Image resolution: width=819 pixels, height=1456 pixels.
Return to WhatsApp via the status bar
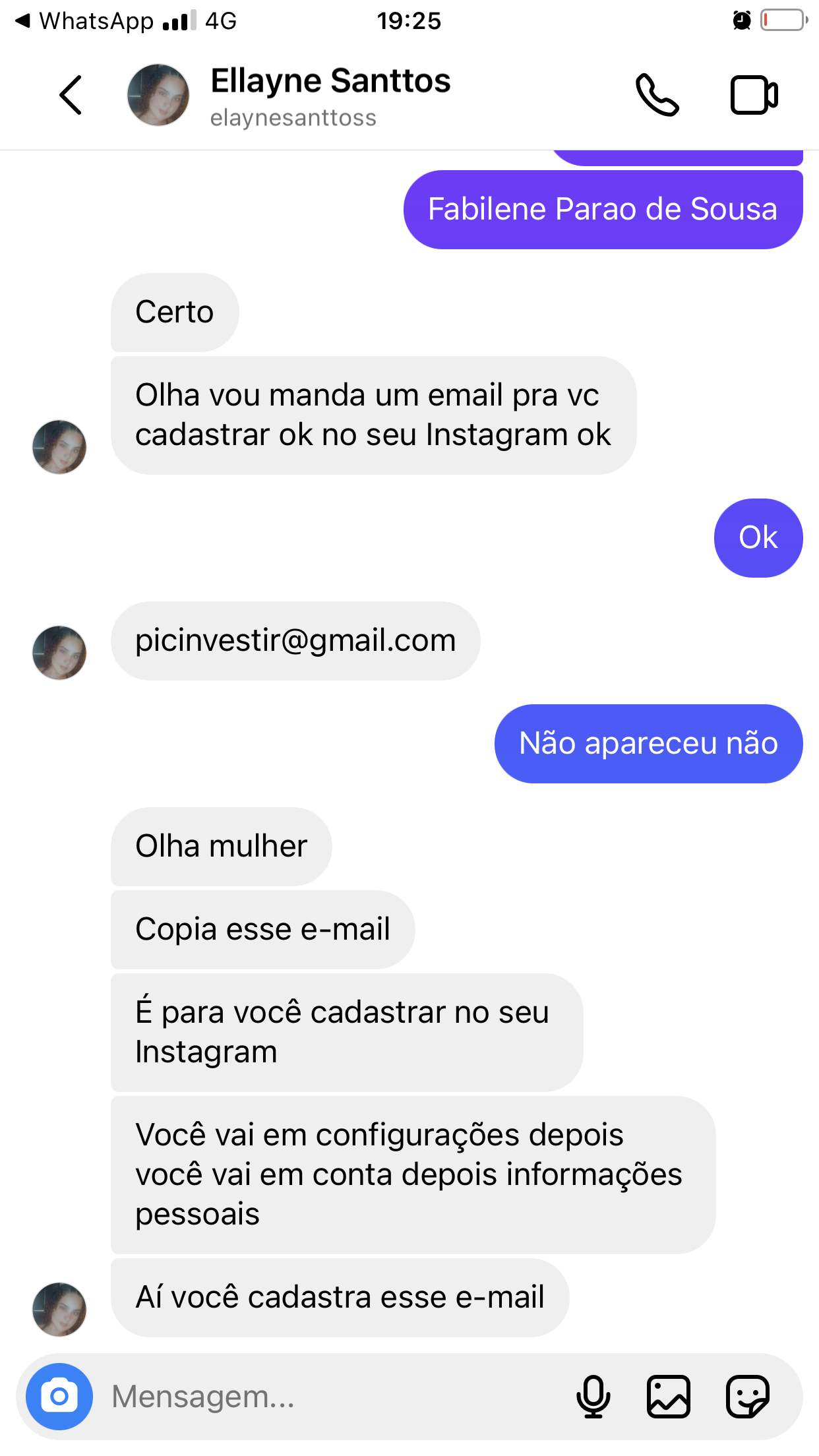[x=86, y=21]
